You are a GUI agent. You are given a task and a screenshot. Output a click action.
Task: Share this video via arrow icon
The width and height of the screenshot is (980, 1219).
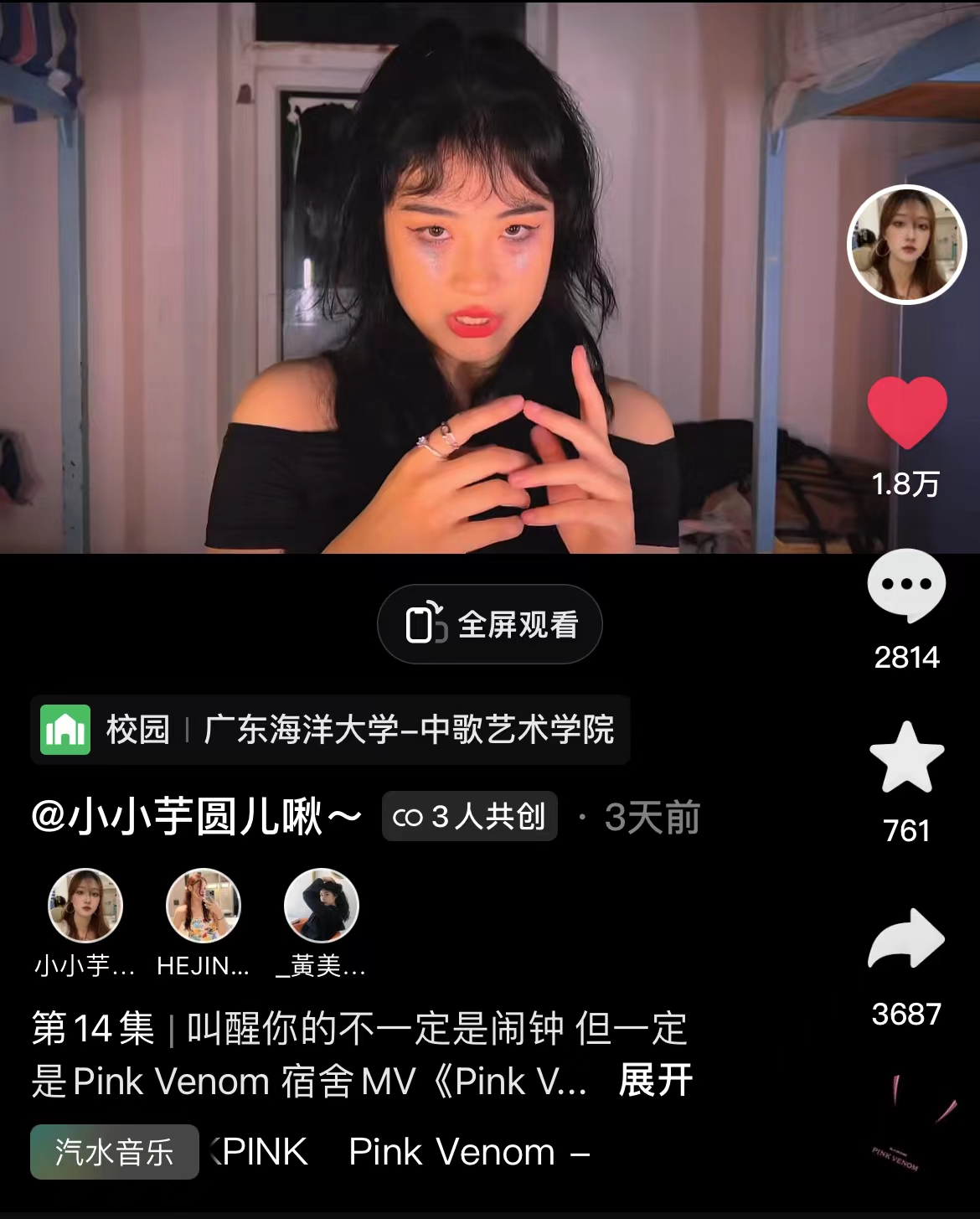click(906, 939)
